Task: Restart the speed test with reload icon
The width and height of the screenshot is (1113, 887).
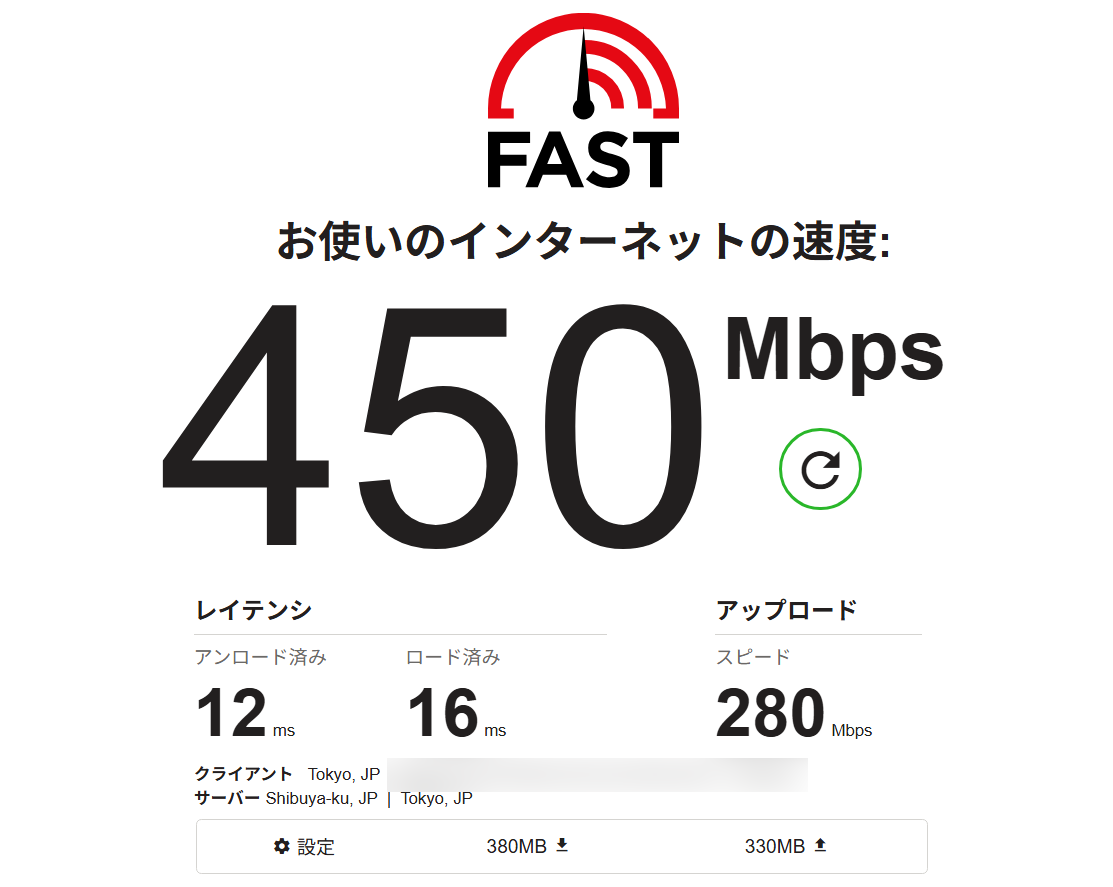Action: click(820, 469)
